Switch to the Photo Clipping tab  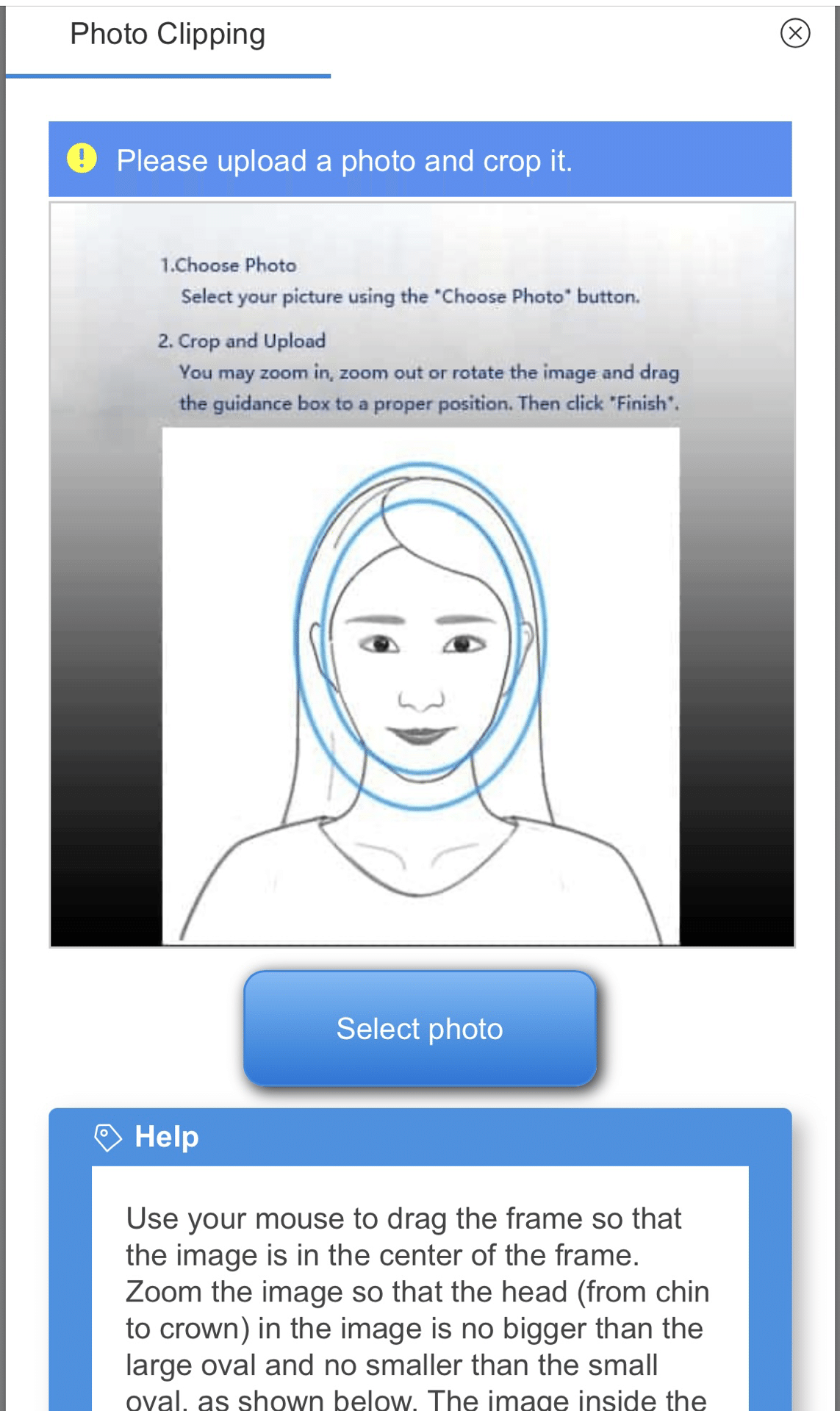point(168,35)
